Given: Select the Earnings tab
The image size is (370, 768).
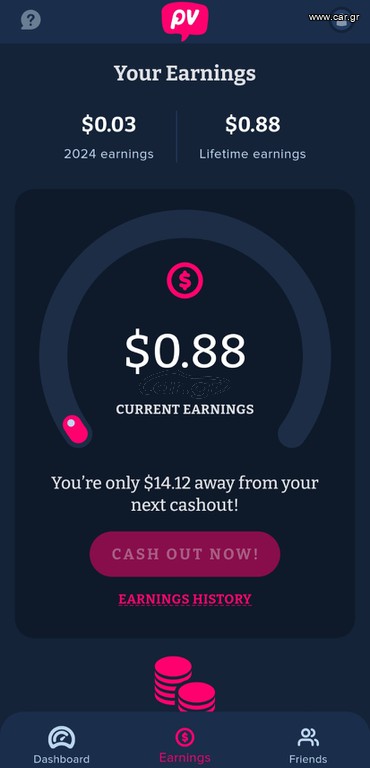Looking at the screenshot, I should tap(185, 744).
